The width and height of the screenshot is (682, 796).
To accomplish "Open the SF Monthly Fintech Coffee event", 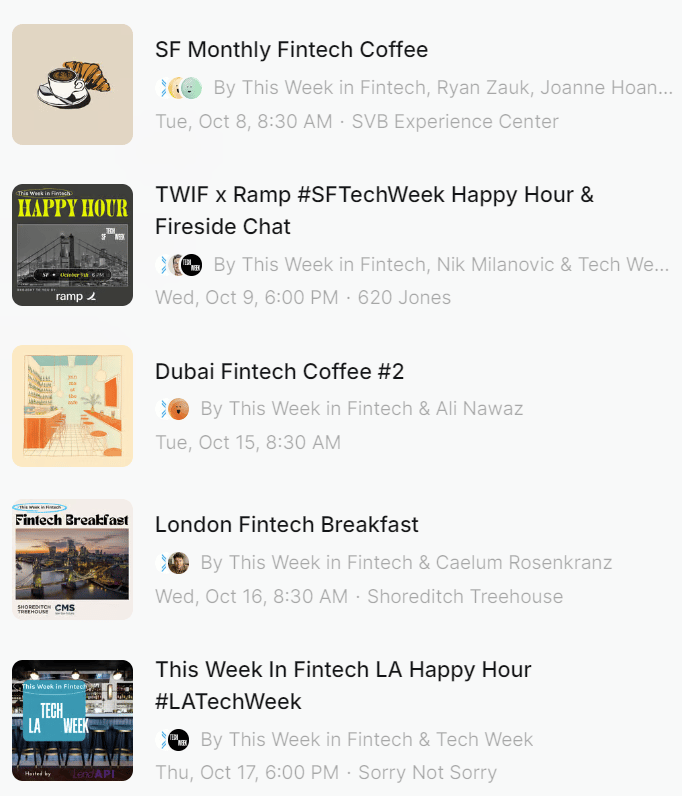I will [x=291, y=50].
